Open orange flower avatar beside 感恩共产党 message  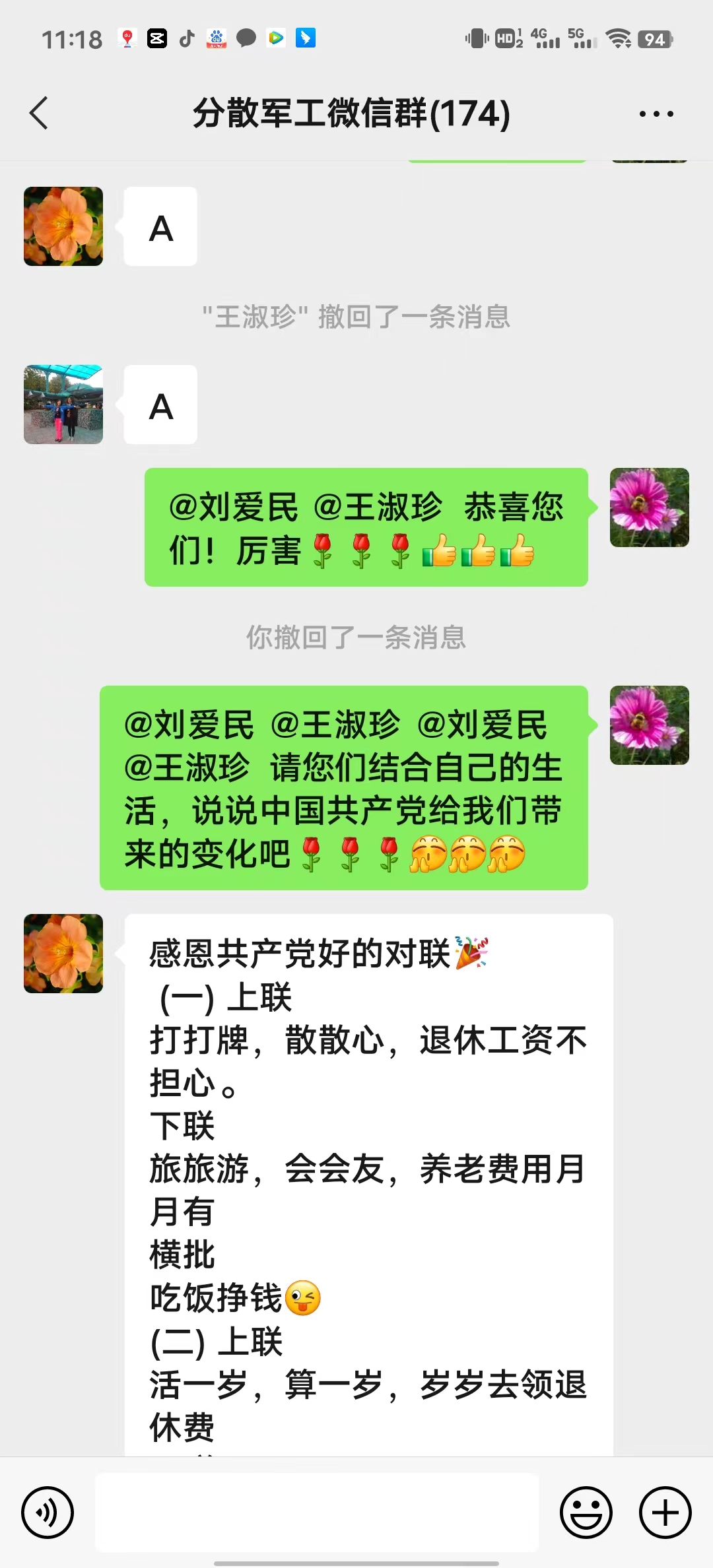63,954
